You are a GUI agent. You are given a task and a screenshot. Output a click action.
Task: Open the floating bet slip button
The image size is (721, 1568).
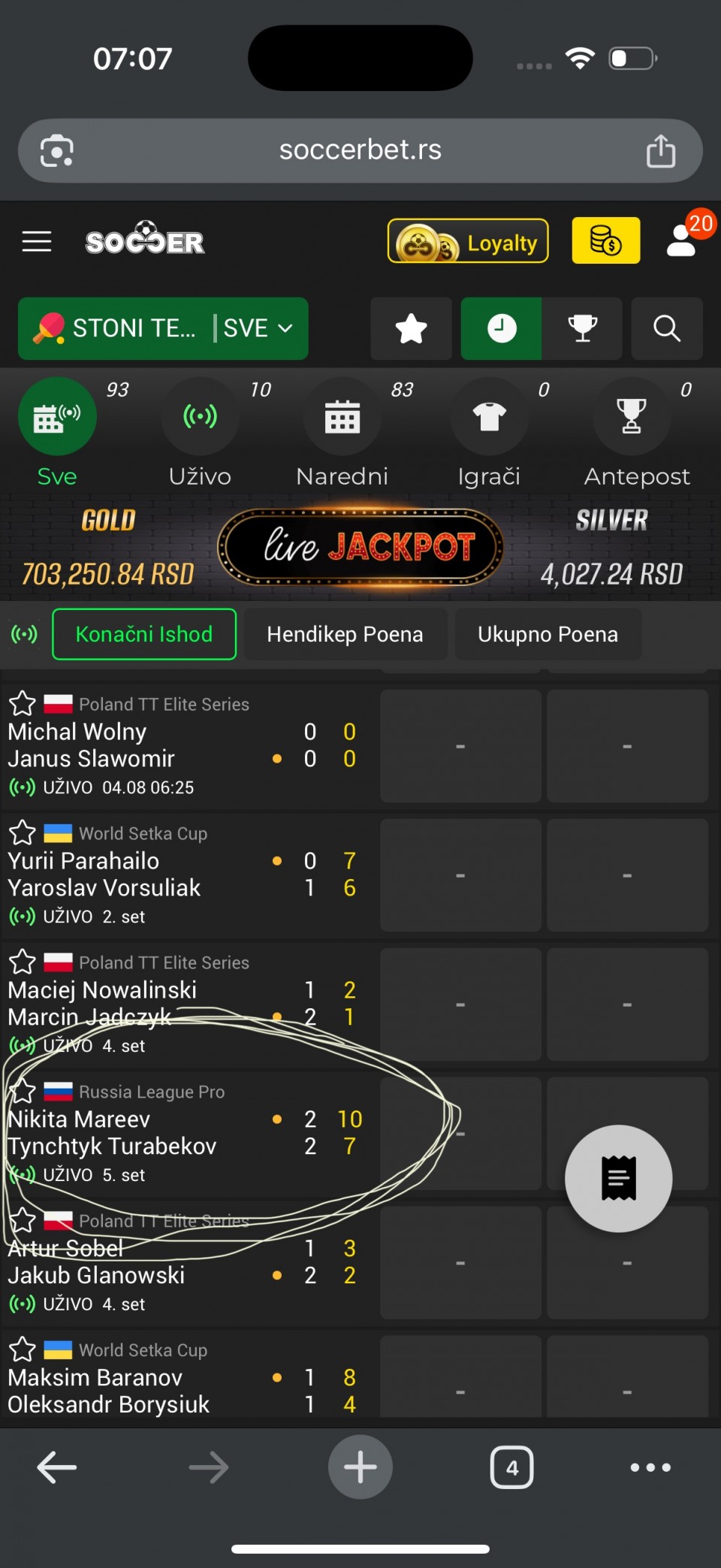[618, 1178]
